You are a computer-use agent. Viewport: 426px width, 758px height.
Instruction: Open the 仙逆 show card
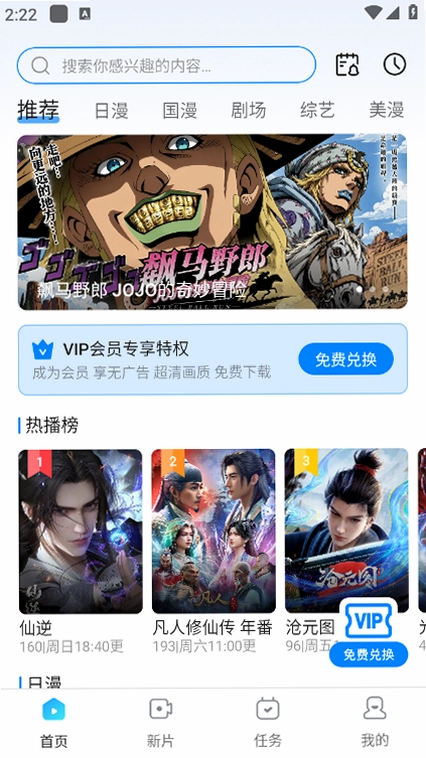click(80, 551)
